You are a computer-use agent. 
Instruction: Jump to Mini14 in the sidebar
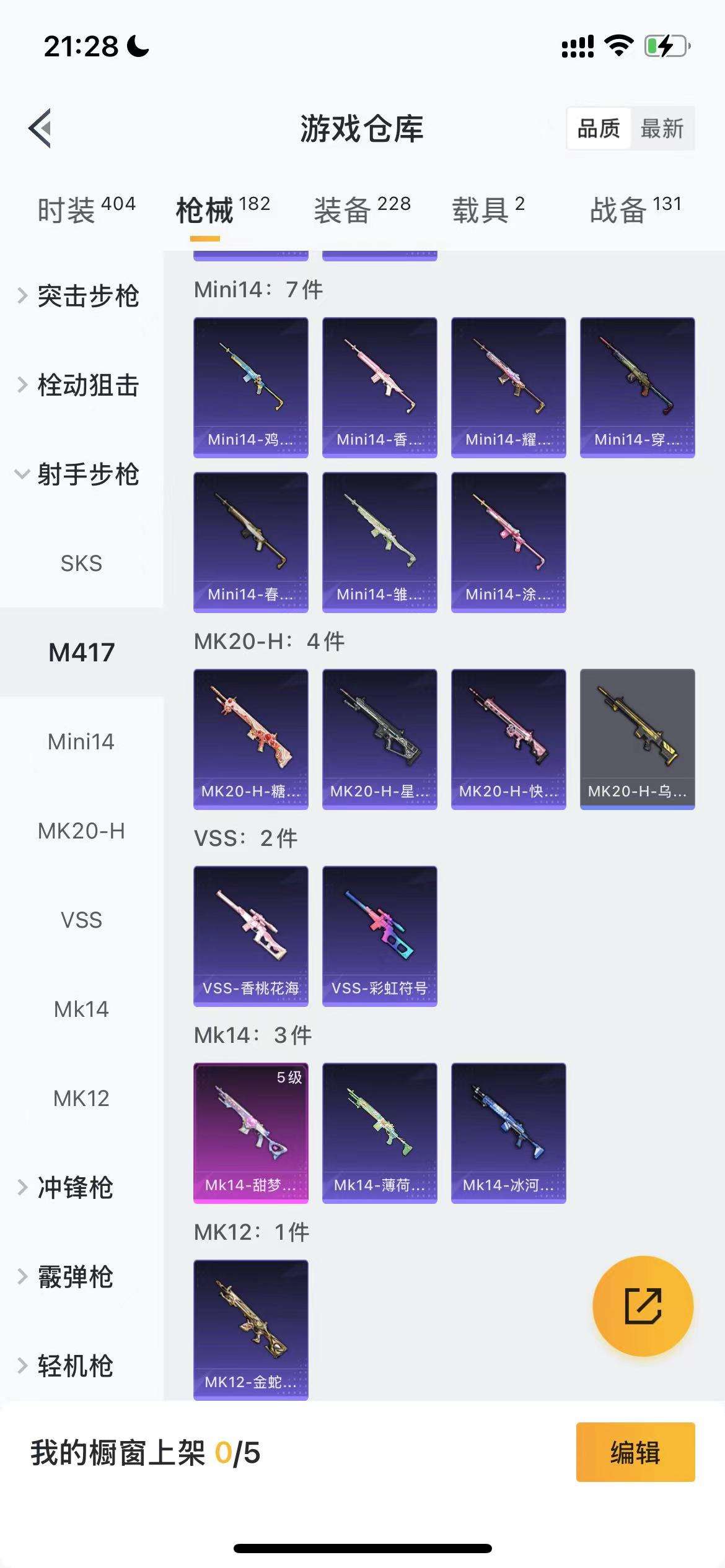tap(81, 742)
